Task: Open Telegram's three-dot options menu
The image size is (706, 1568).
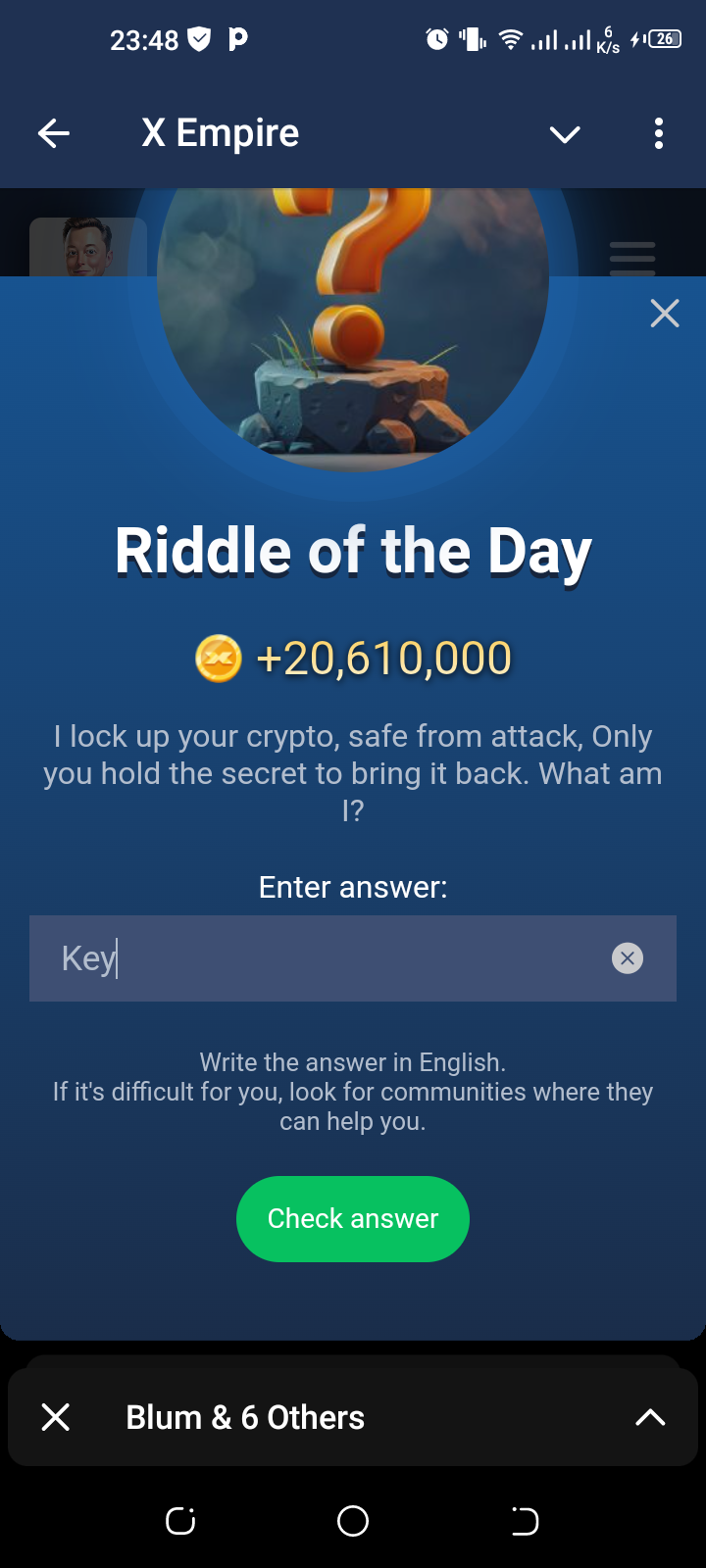Action: coord(658,133)
